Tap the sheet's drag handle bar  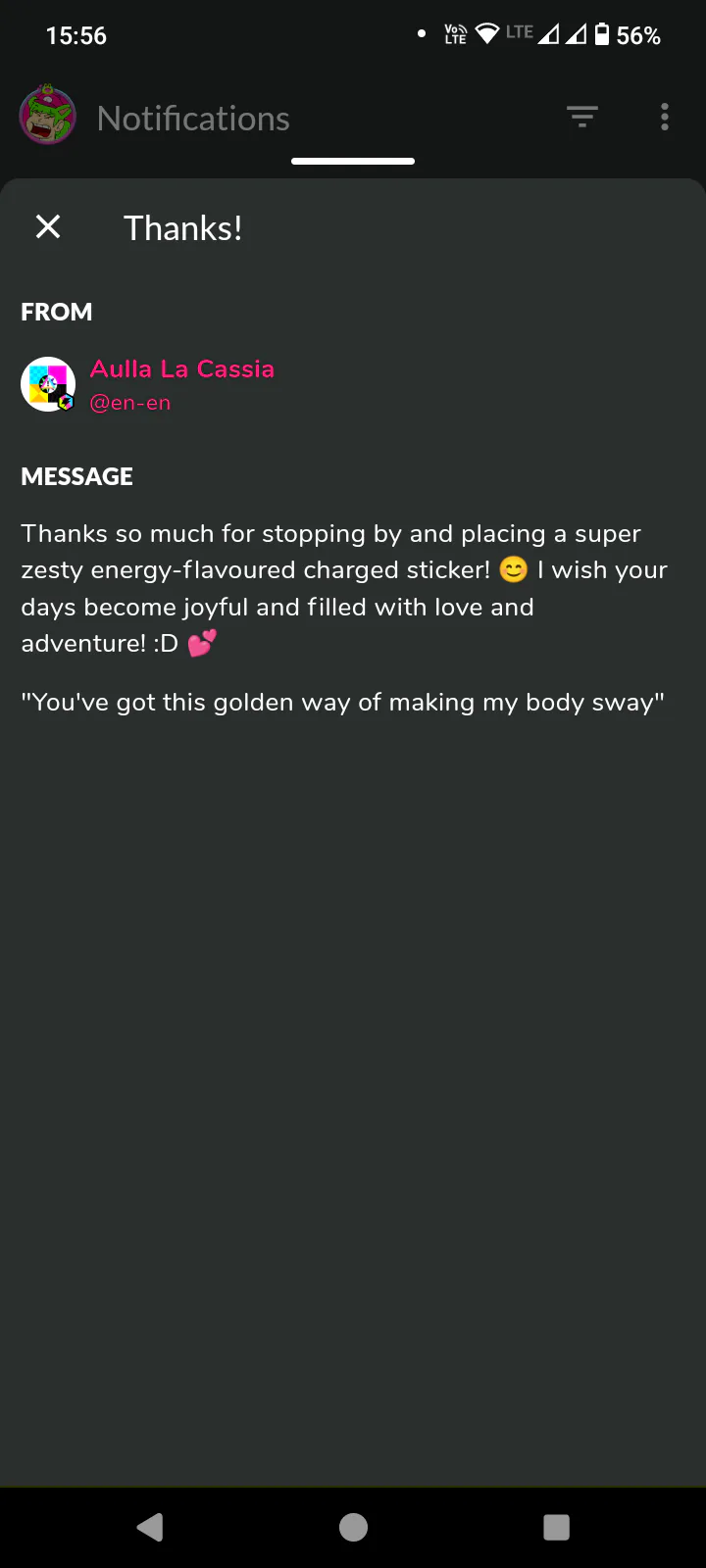(x=353, y=161)
